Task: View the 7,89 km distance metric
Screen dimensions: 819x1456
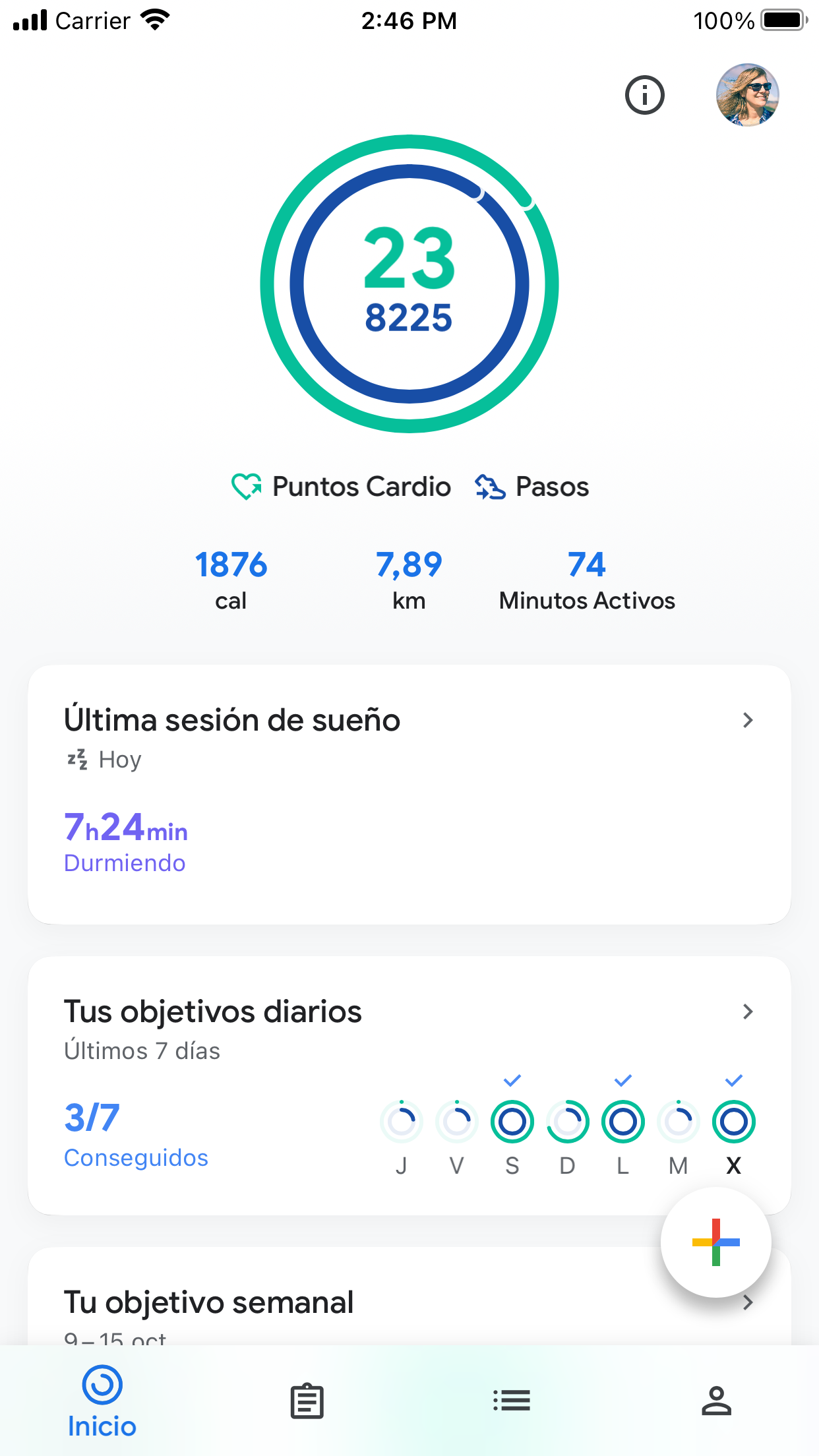Action: tap(409, 580)
